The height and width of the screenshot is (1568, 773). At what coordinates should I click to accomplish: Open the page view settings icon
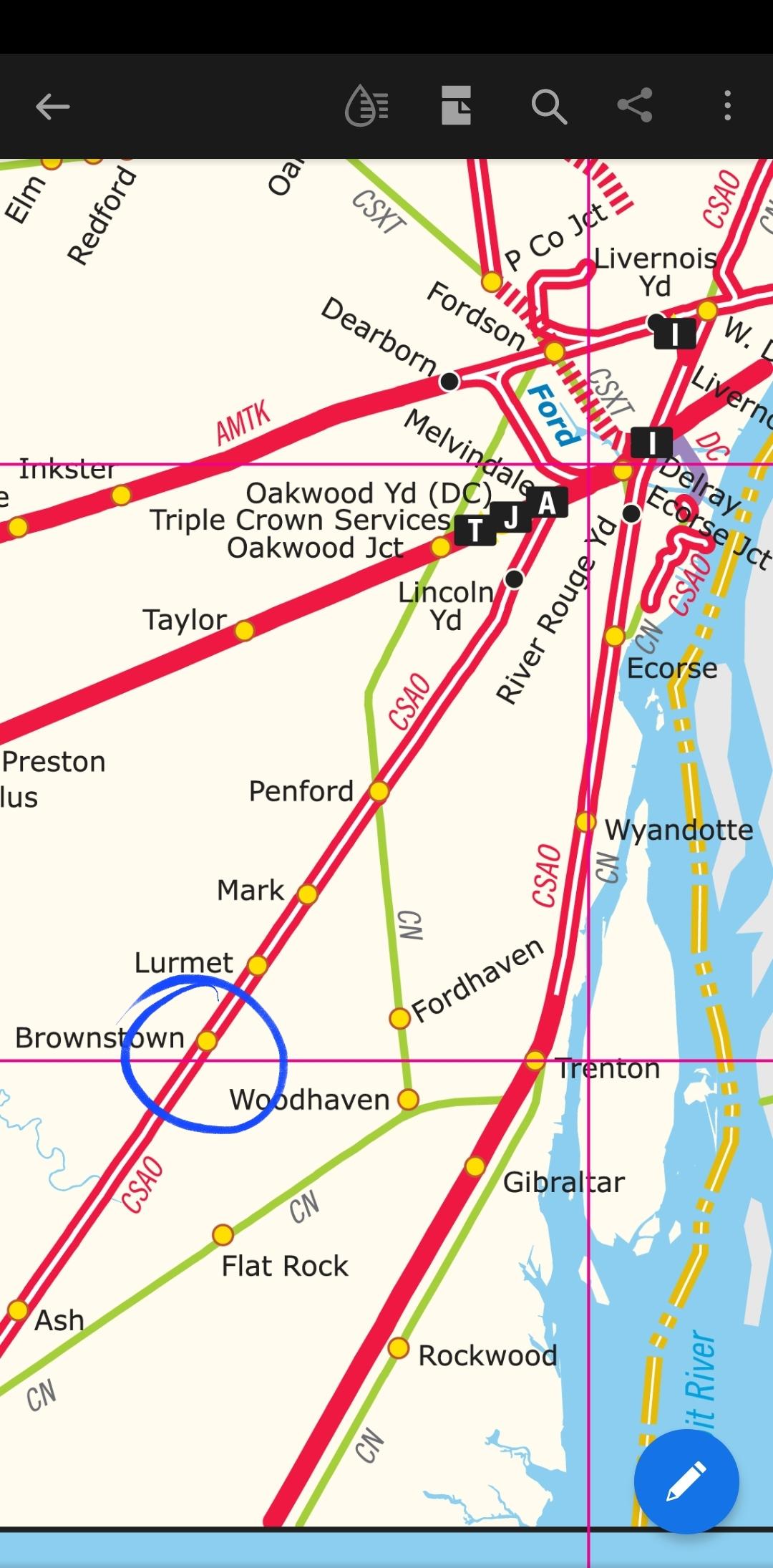(x=456, y=106)
